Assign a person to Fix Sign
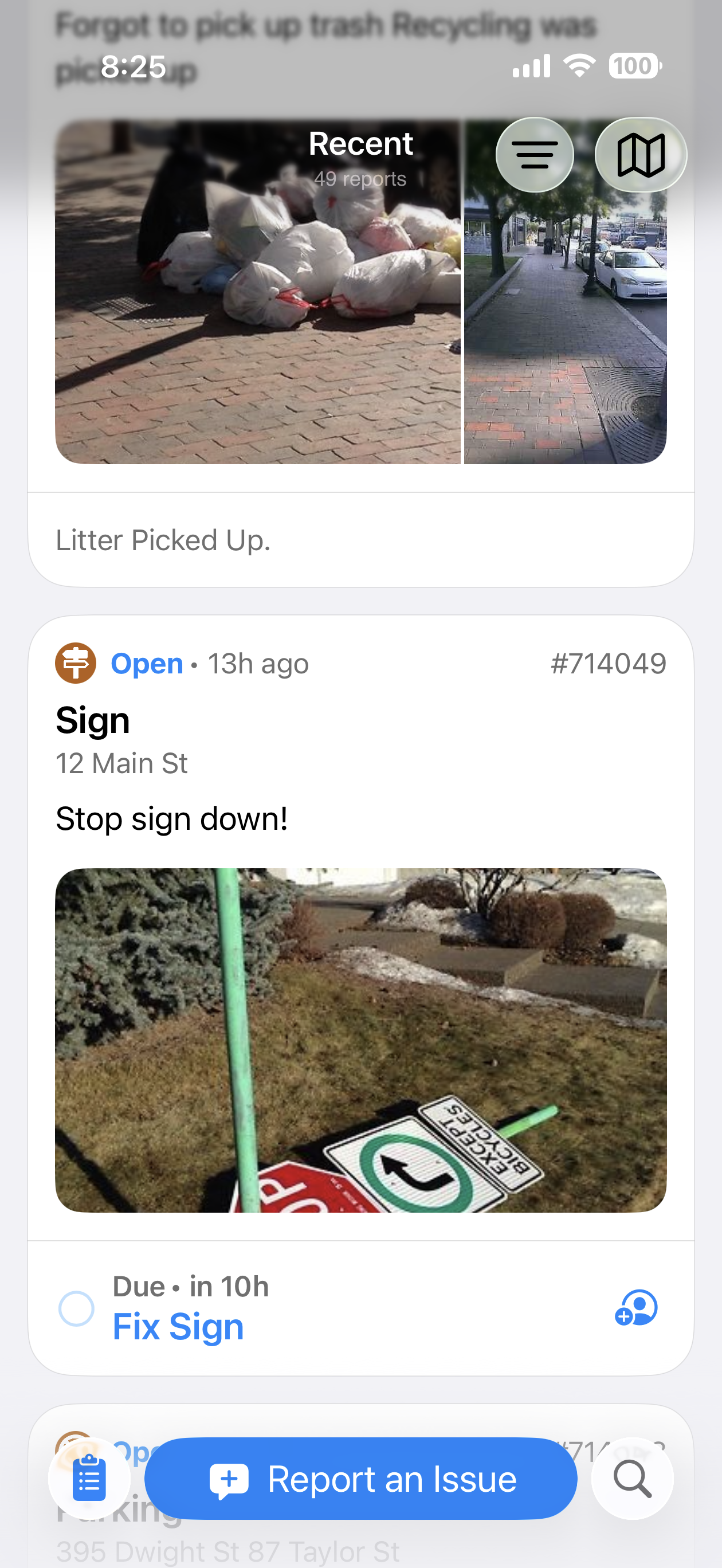722x1568 pixels. [636, 1307]
